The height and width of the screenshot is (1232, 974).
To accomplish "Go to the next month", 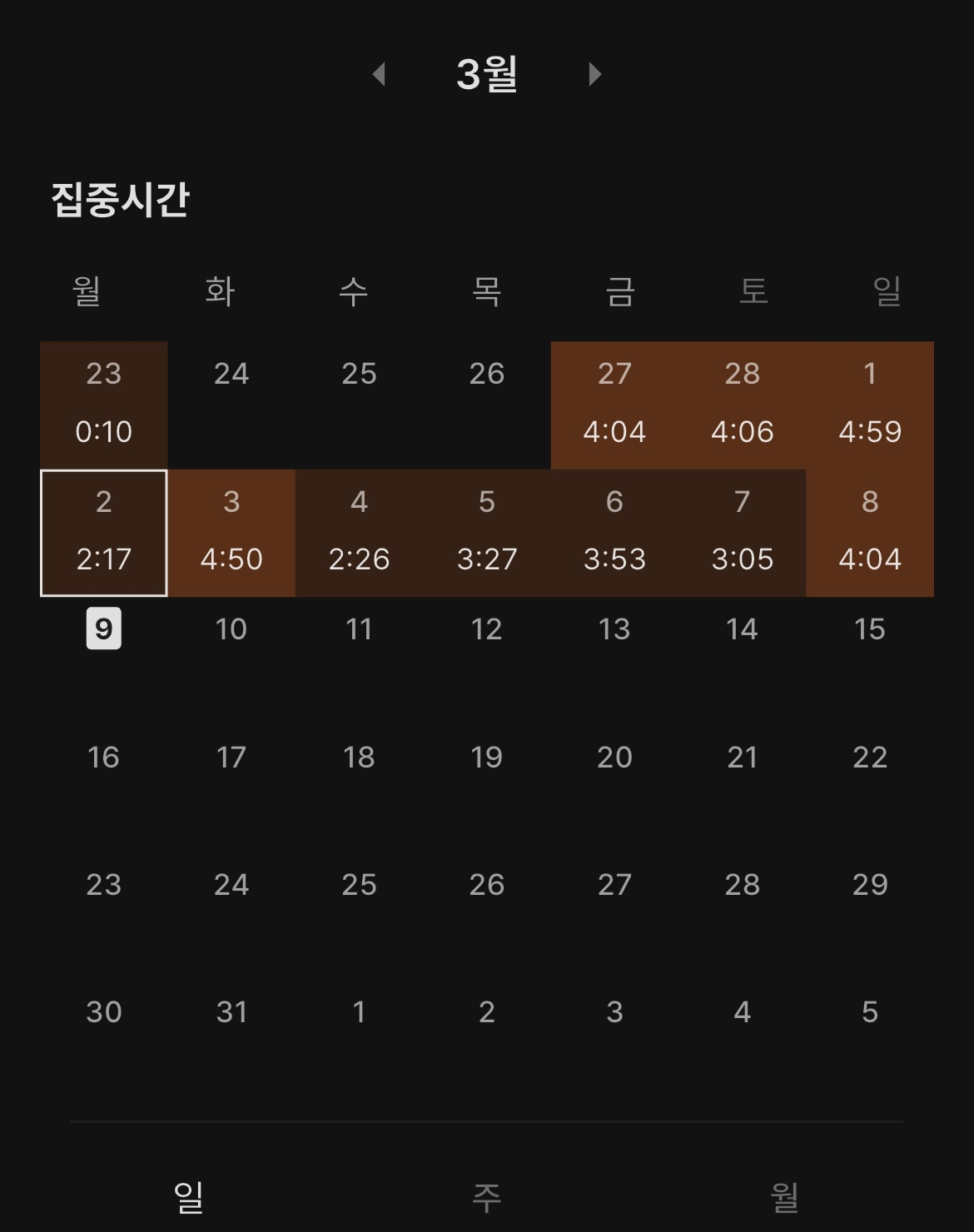I will [x=594, y=74].
